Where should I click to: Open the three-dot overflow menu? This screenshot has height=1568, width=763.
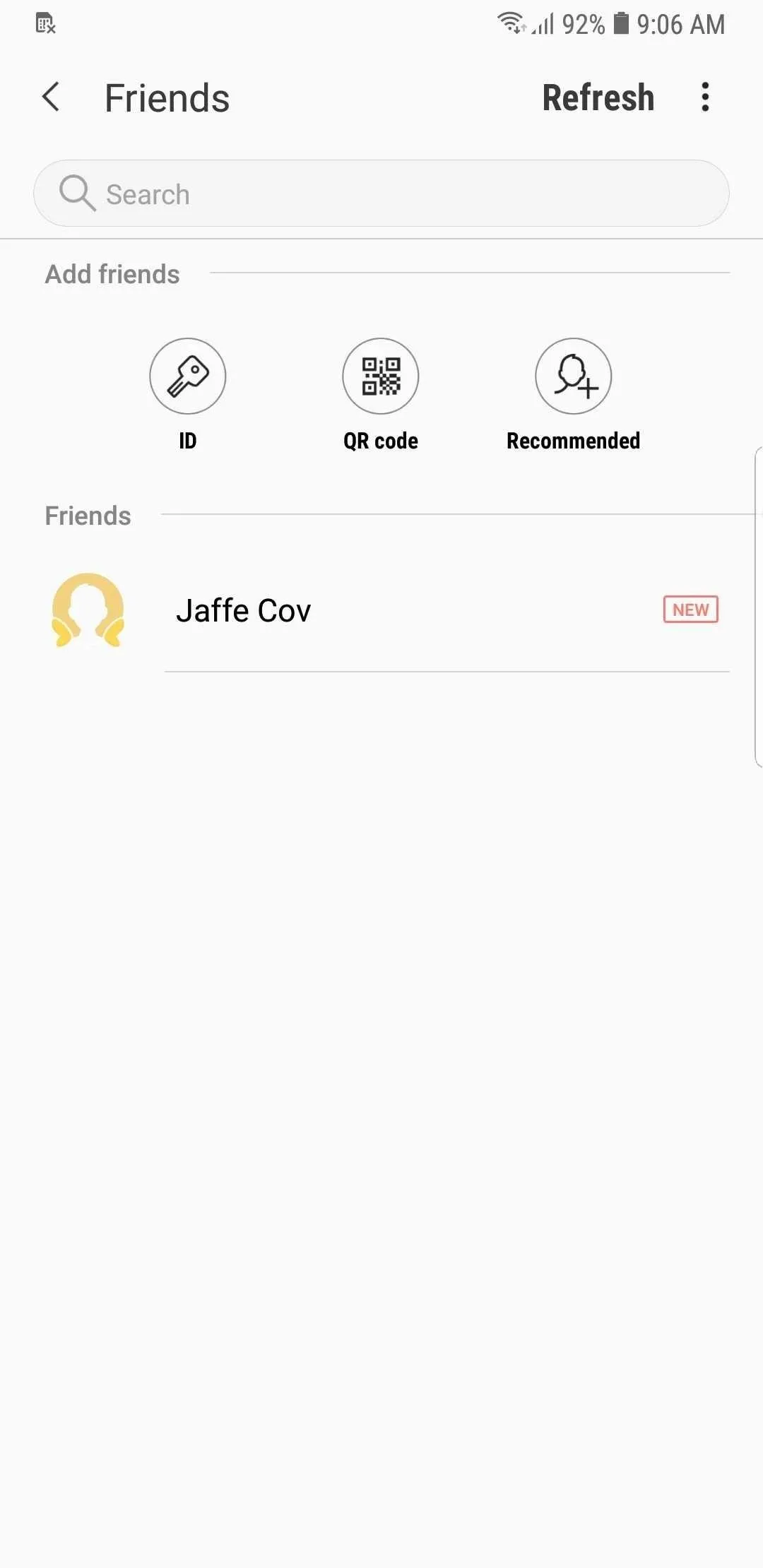(x=704, y=97)
